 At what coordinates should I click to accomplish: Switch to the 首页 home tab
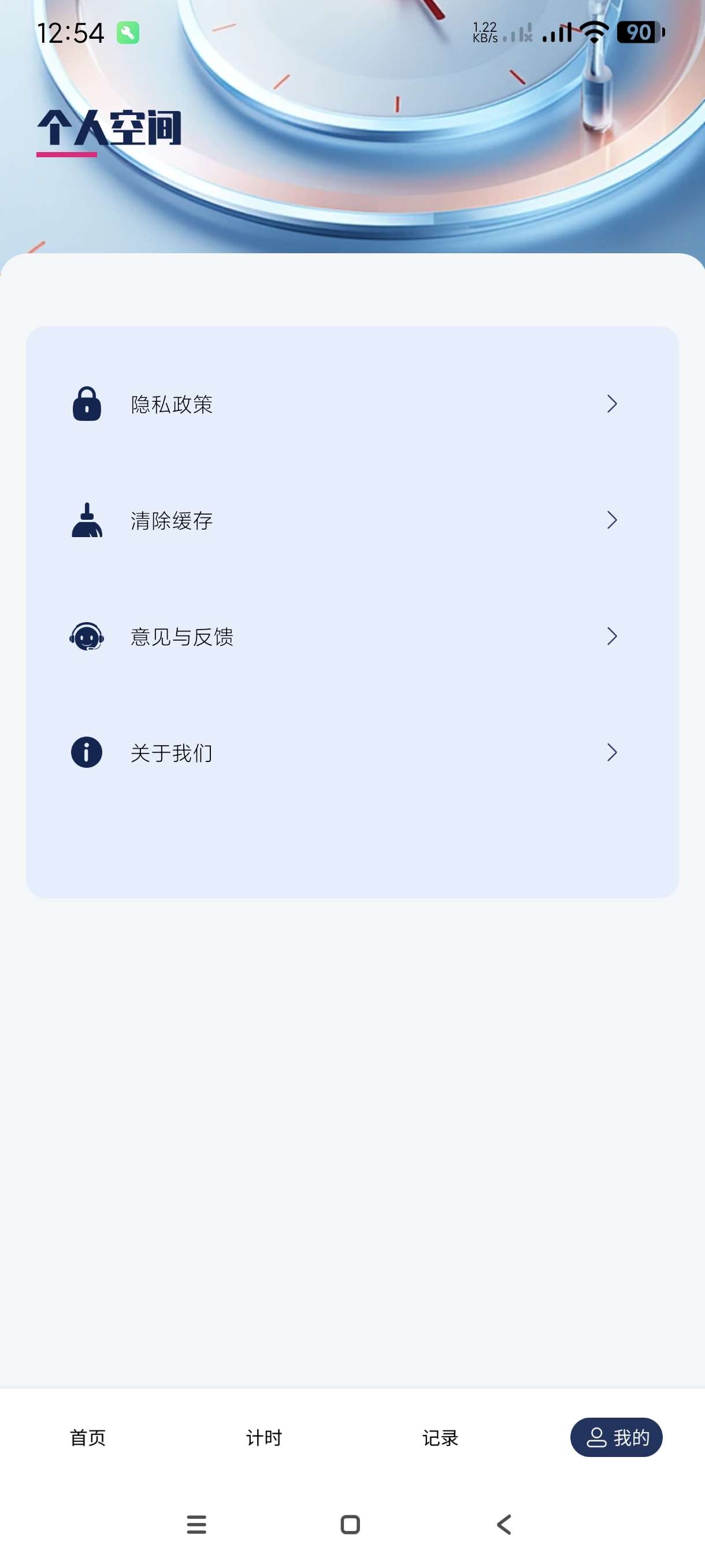tap(88, 1438)
